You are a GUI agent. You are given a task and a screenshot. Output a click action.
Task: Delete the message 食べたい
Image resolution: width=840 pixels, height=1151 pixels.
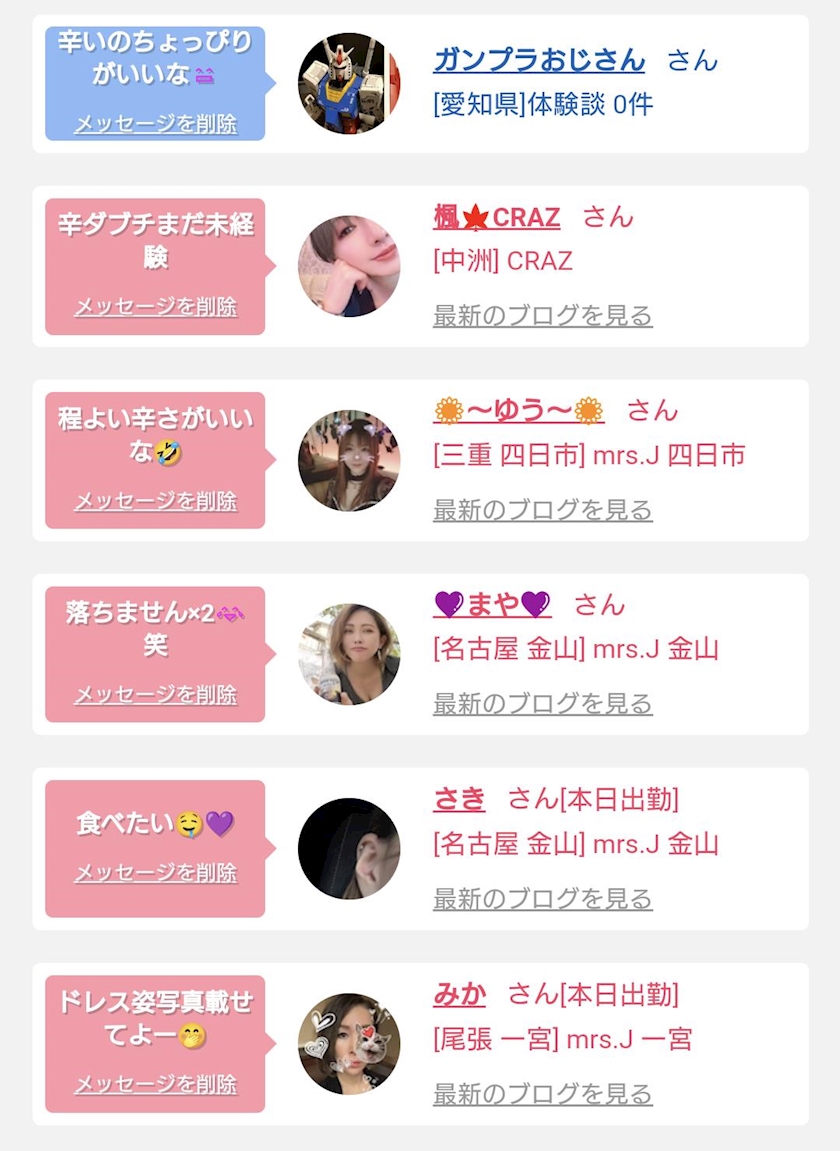point(155,872)
